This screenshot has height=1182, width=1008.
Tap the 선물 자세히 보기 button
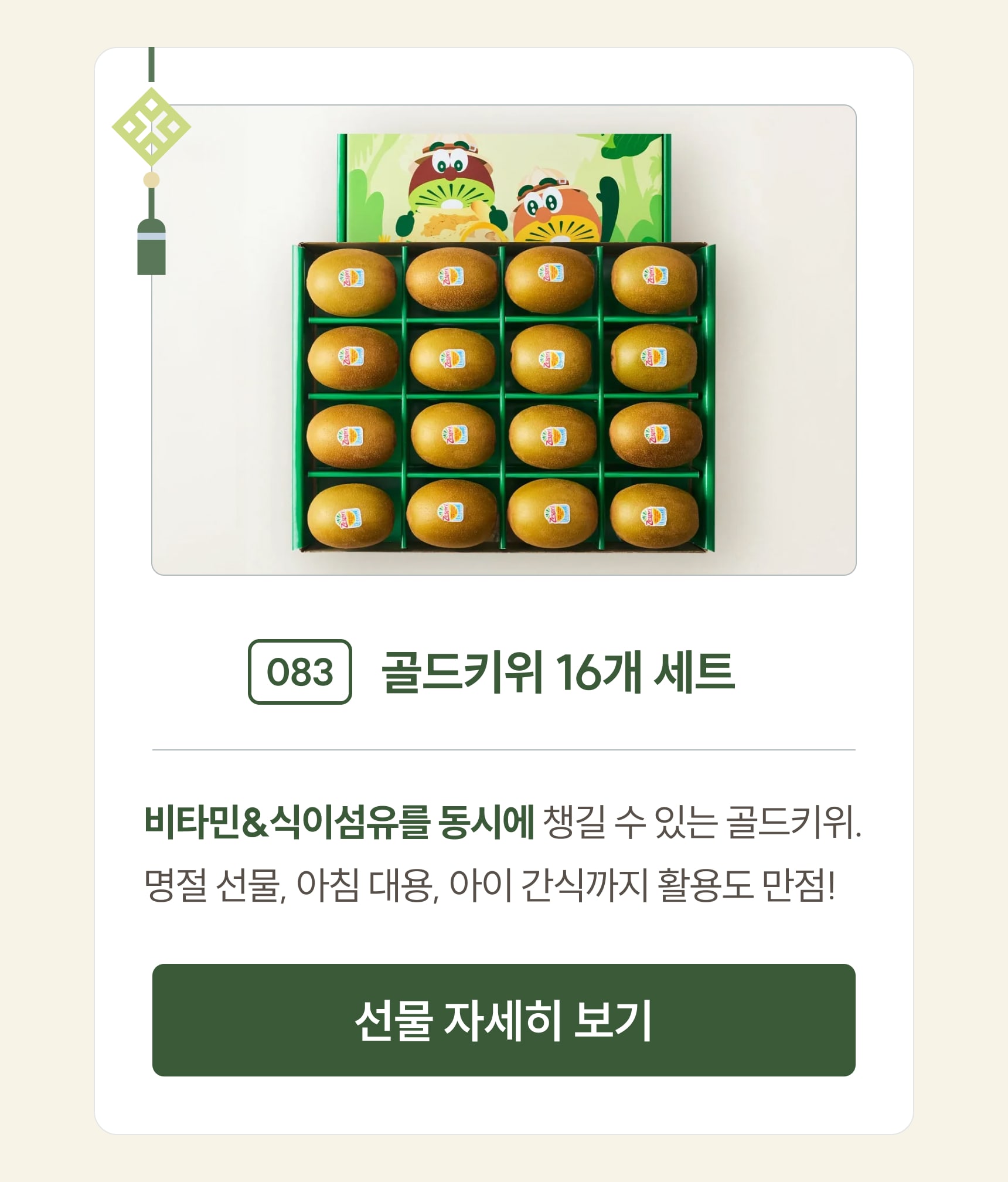[x=503, y=1021]
